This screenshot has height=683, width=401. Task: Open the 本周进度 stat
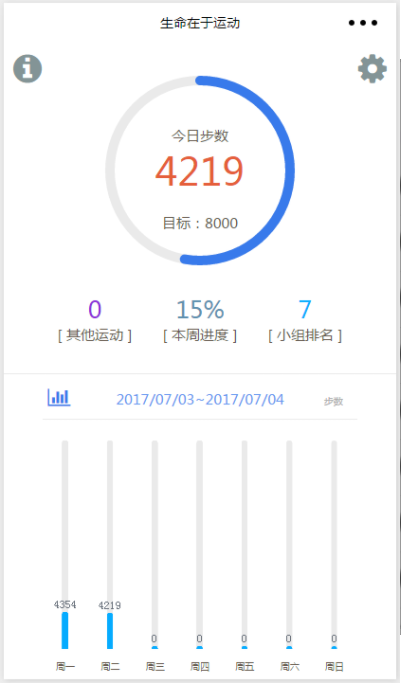coord(200,321)
